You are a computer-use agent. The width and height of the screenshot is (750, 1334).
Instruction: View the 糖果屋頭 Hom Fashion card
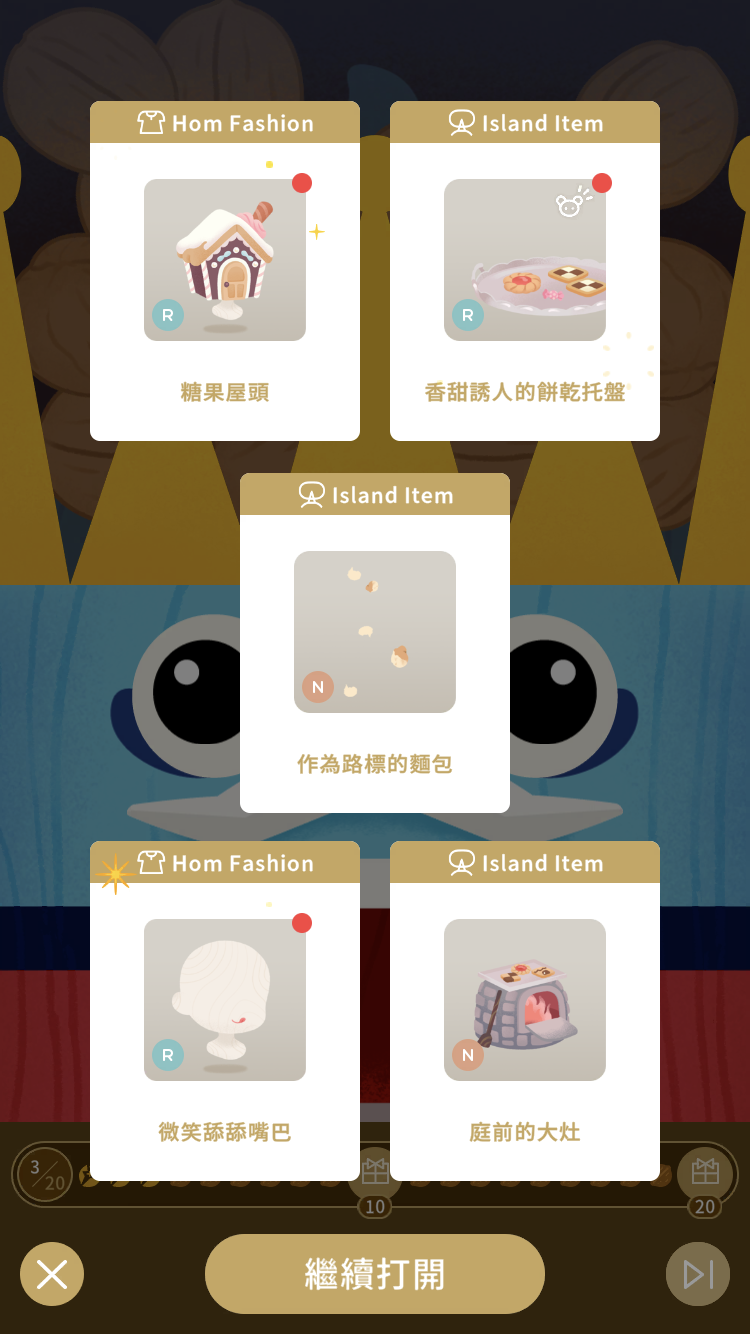click(x=225, y=271)
